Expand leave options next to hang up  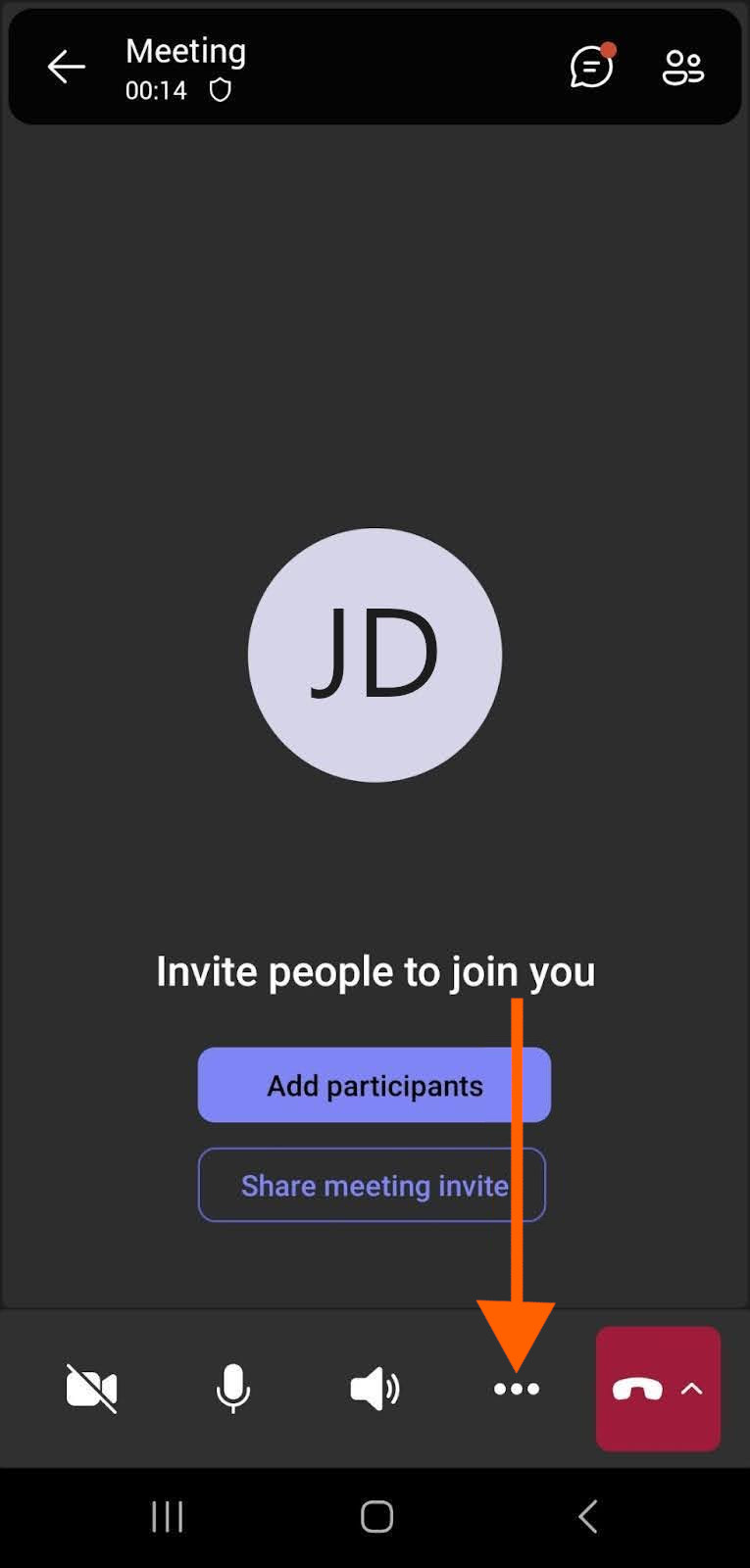(692, 1389)
